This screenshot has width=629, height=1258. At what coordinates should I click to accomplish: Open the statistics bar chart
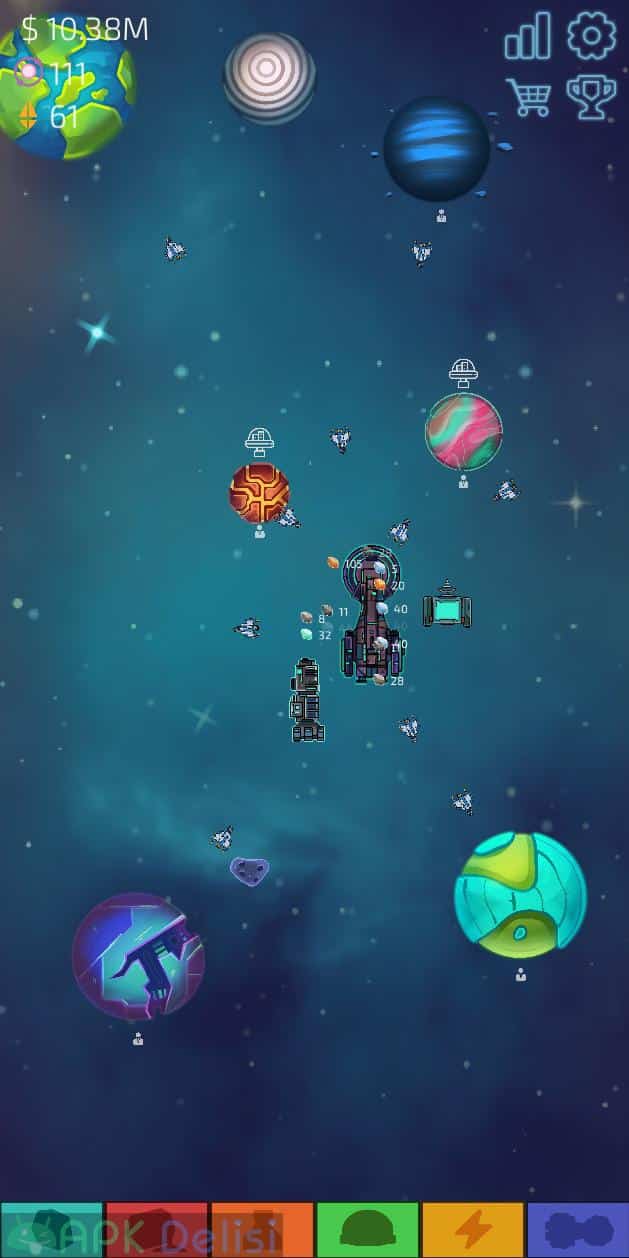pos(528,37)
